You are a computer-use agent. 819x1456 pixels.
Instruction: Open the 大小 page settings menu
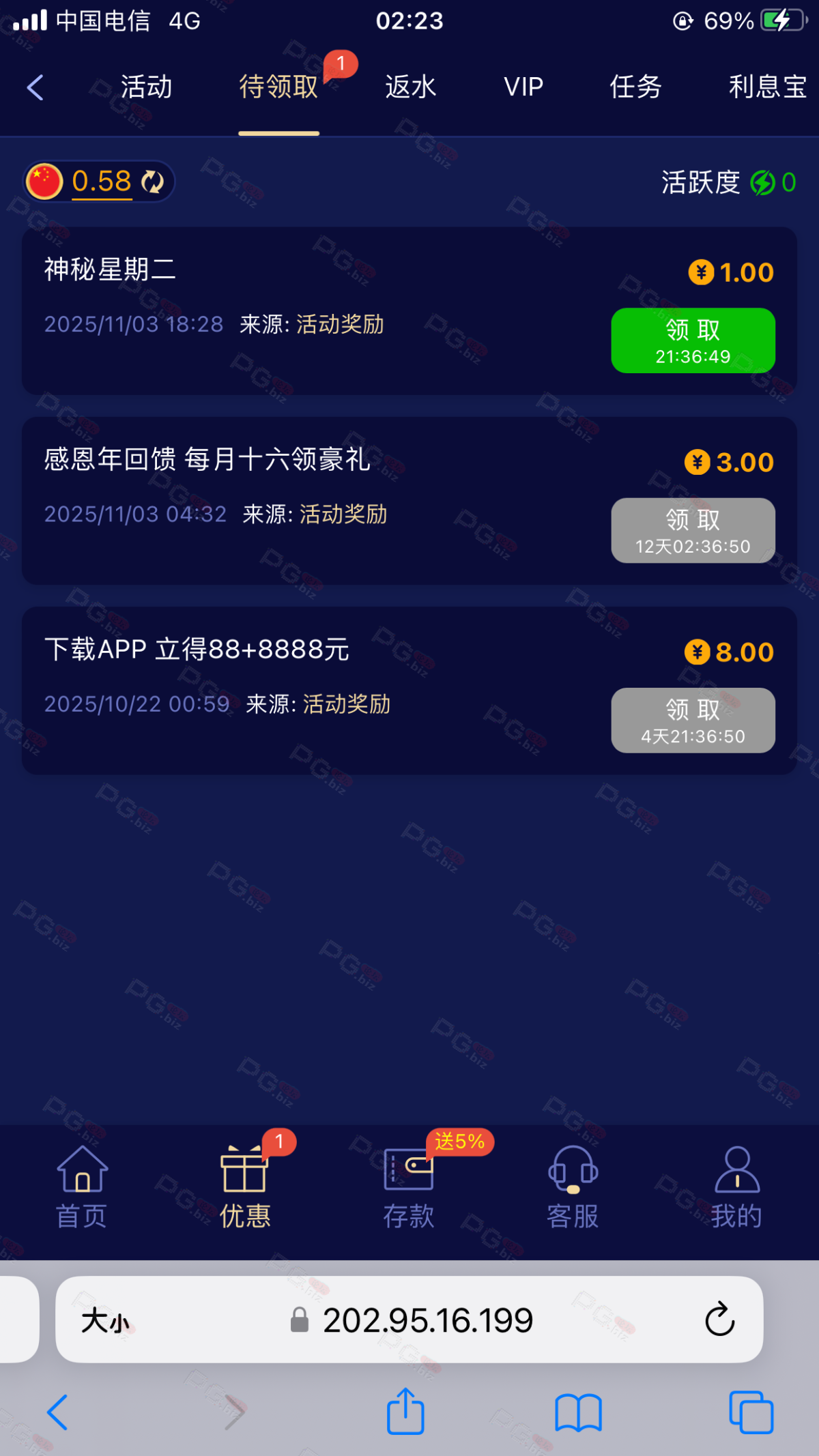click(104, 1320)
